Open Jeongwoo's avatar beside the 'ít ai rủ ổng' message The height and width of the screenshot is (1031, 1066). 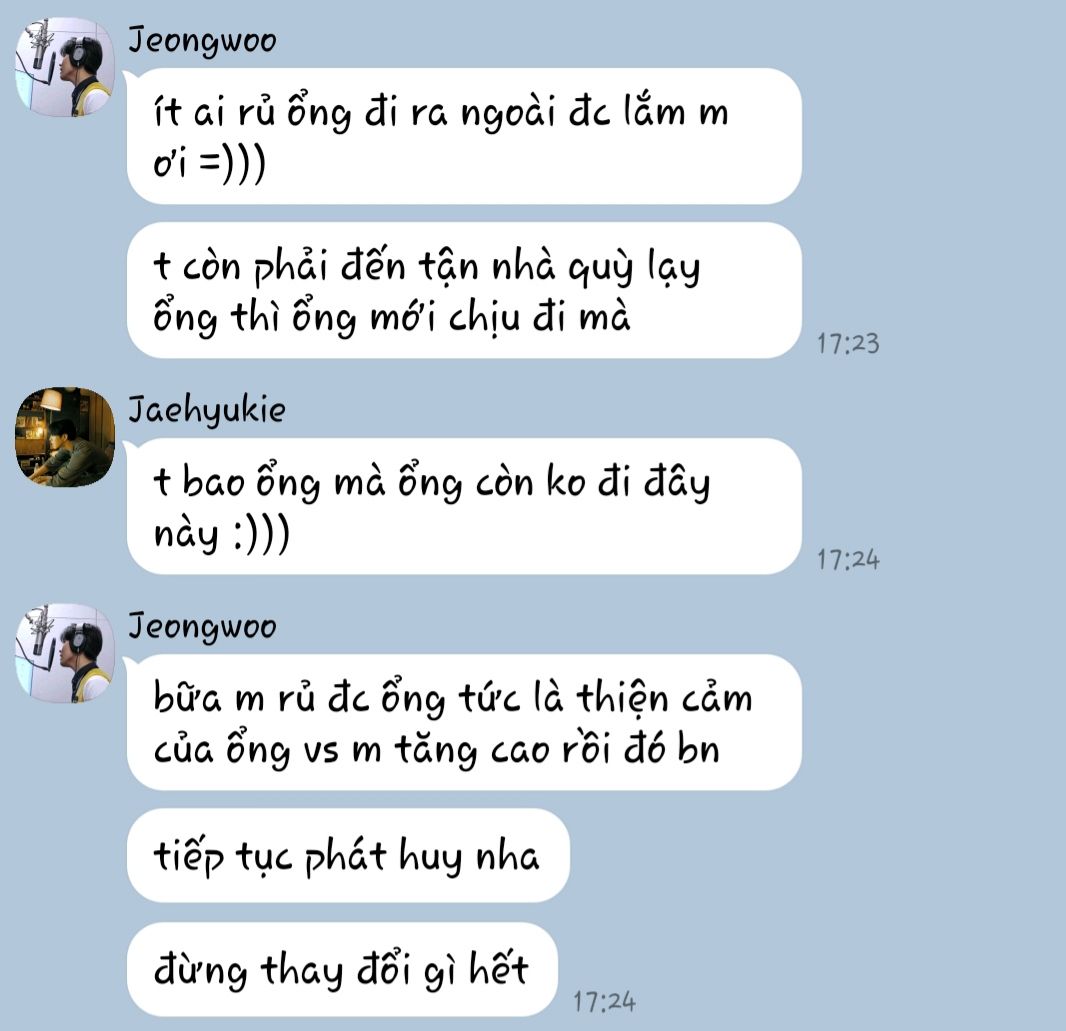65,67
